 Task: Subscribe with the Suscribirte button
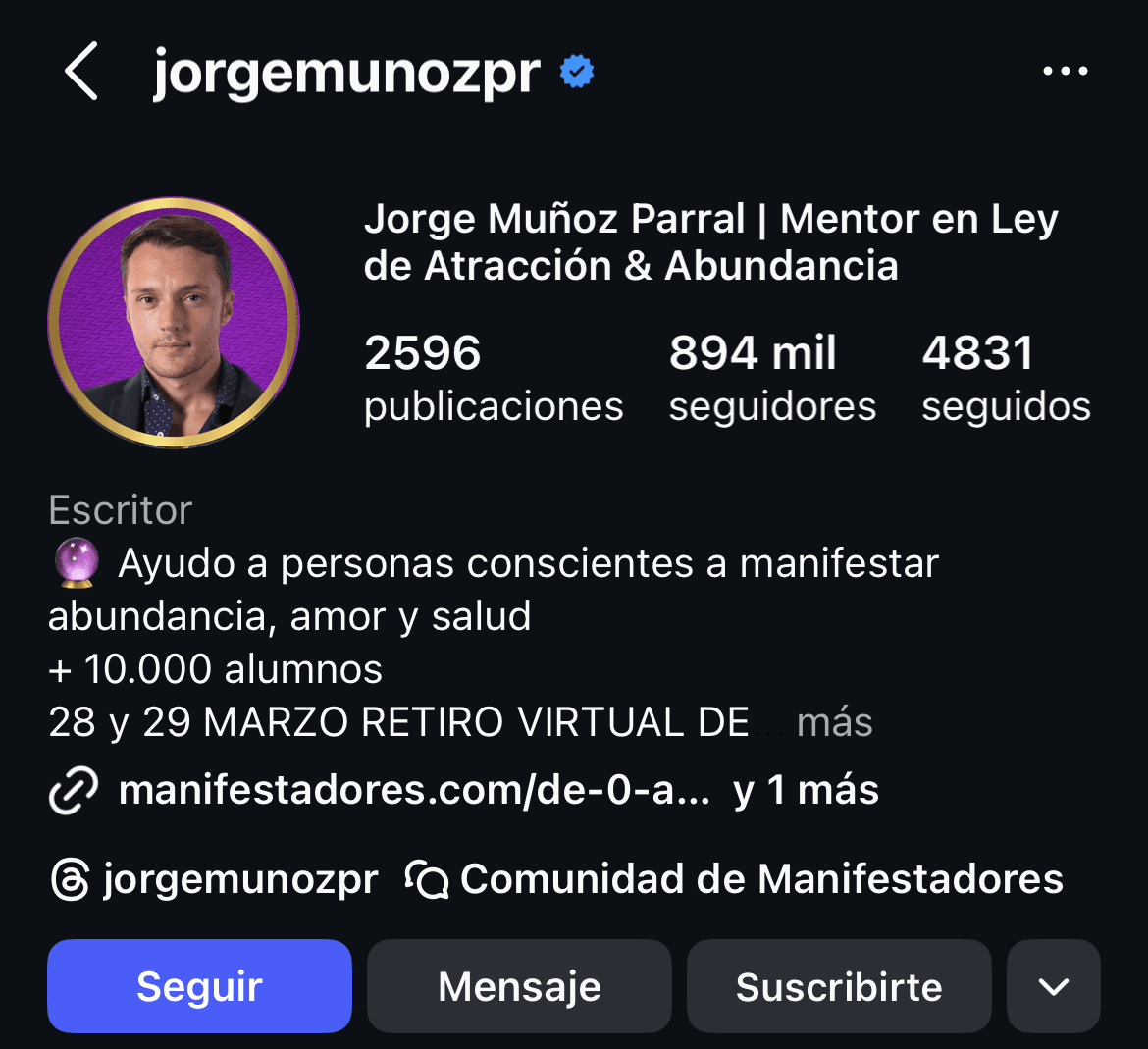(839, 986)
